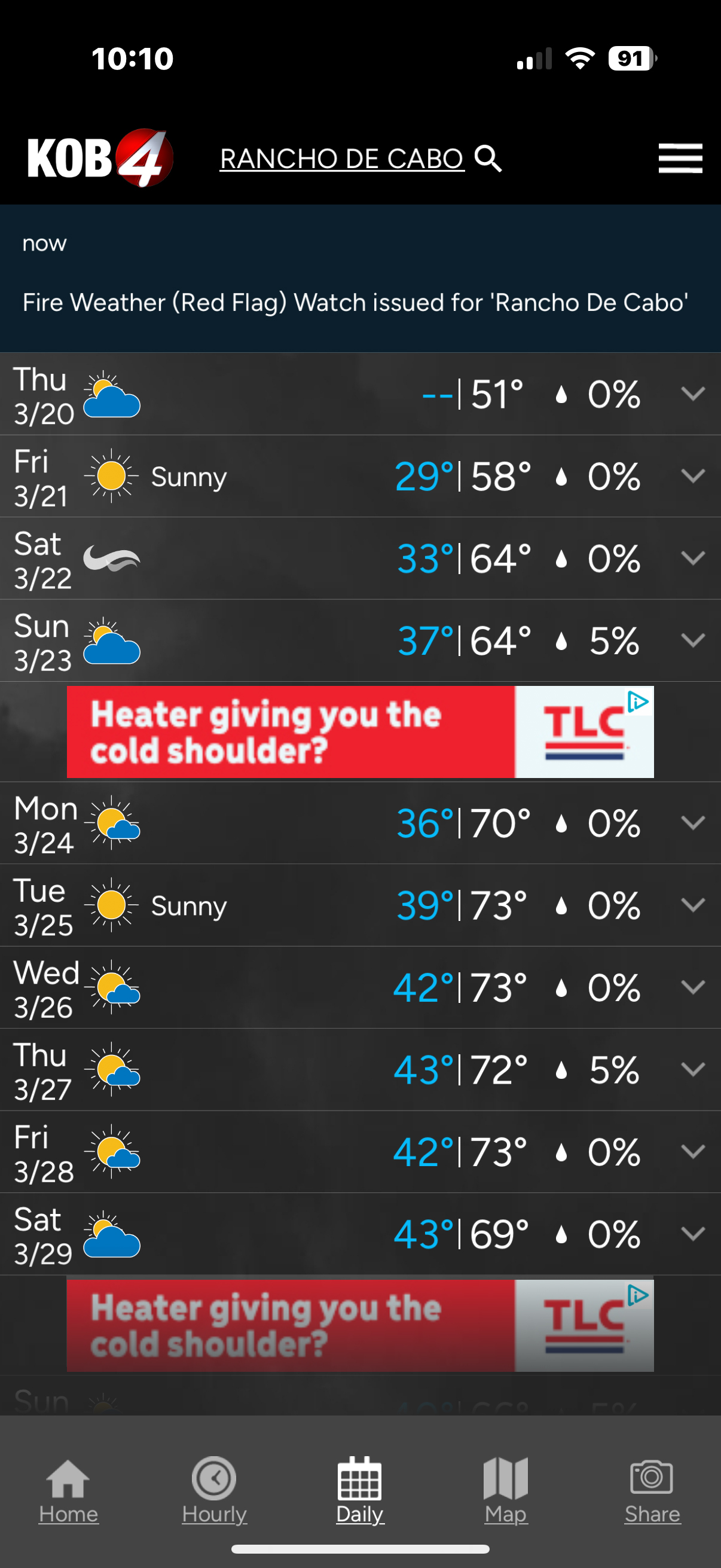Viewport: 721px width, 1568px height.
Task: Expand the Sun 3/23 forecast row
Action: point(693,640)
